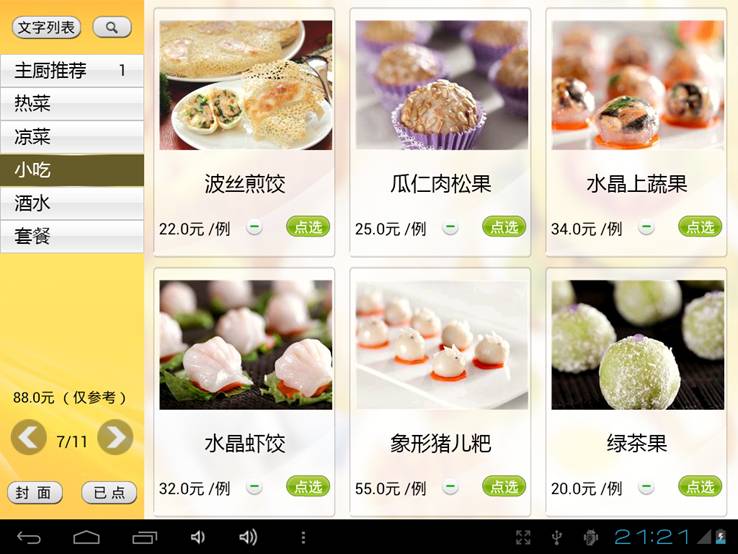Switch to the 酒水 category
The image size is (738, 554).
click(x=71, y=203)
